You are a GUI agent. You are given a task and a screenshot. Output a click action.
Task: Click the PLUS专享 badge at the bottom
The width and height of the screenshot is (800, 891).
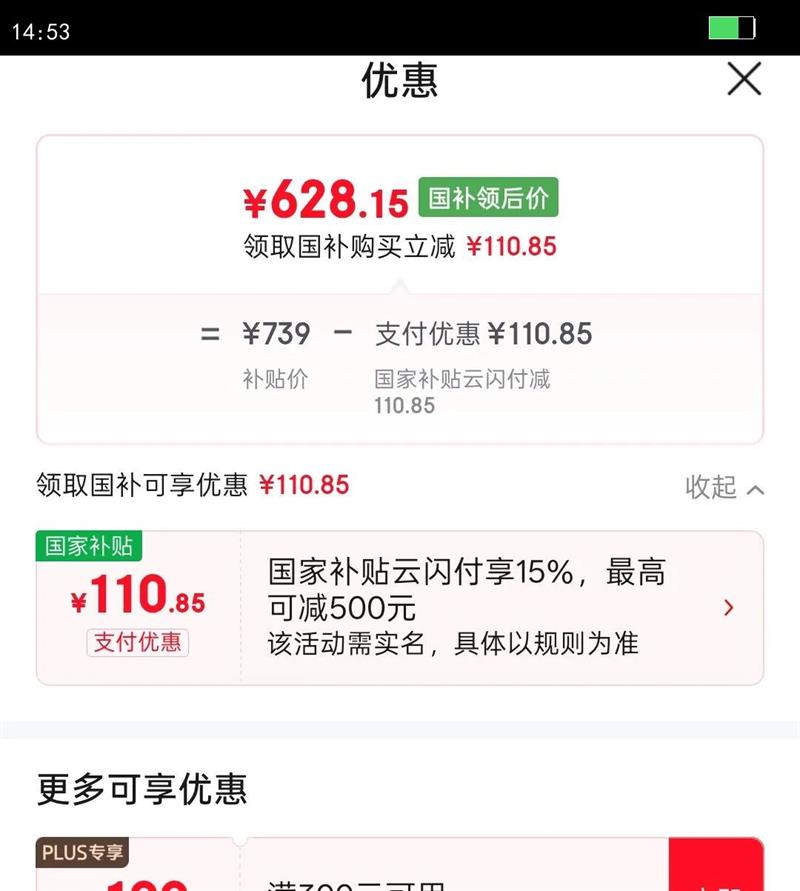84,855
